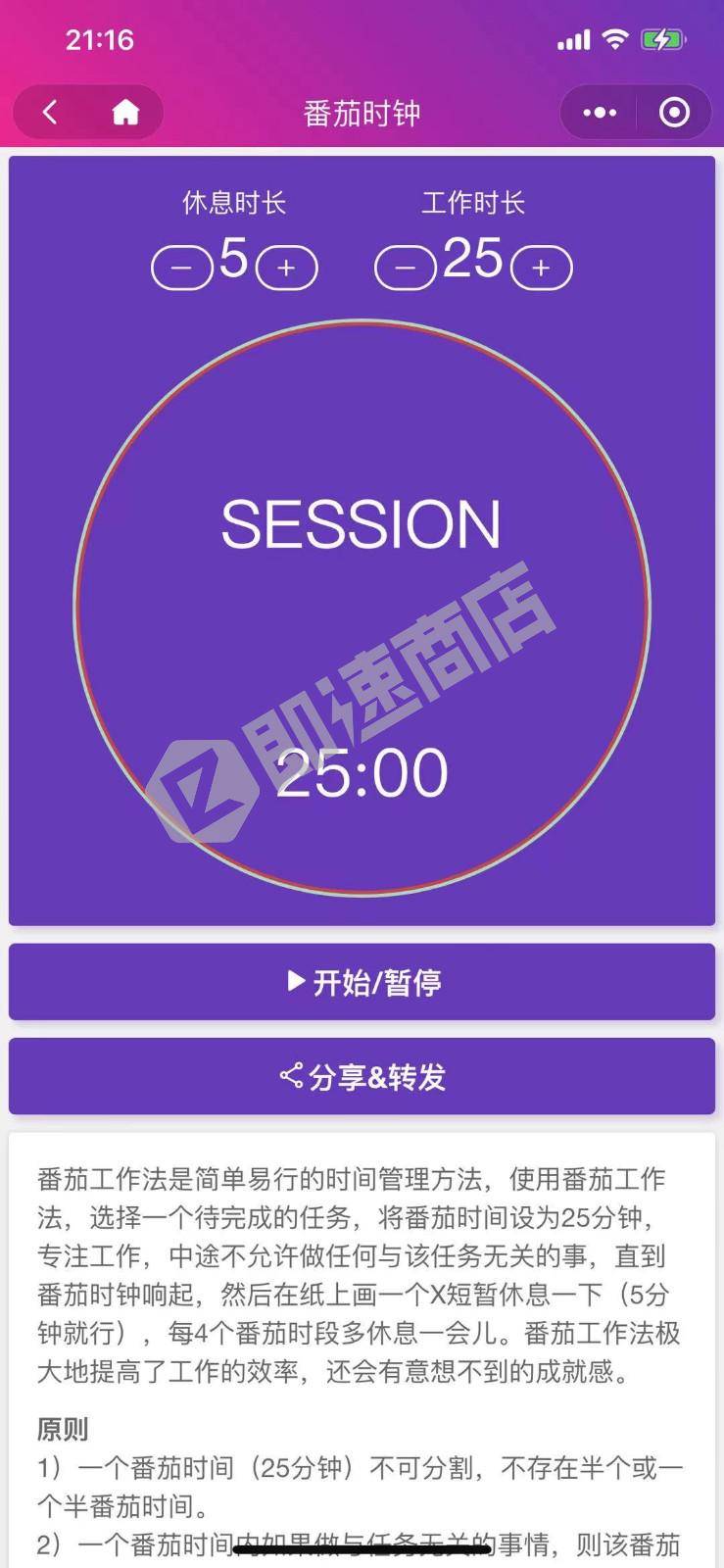
Task: Return to the mini program home
Action: 125,113
